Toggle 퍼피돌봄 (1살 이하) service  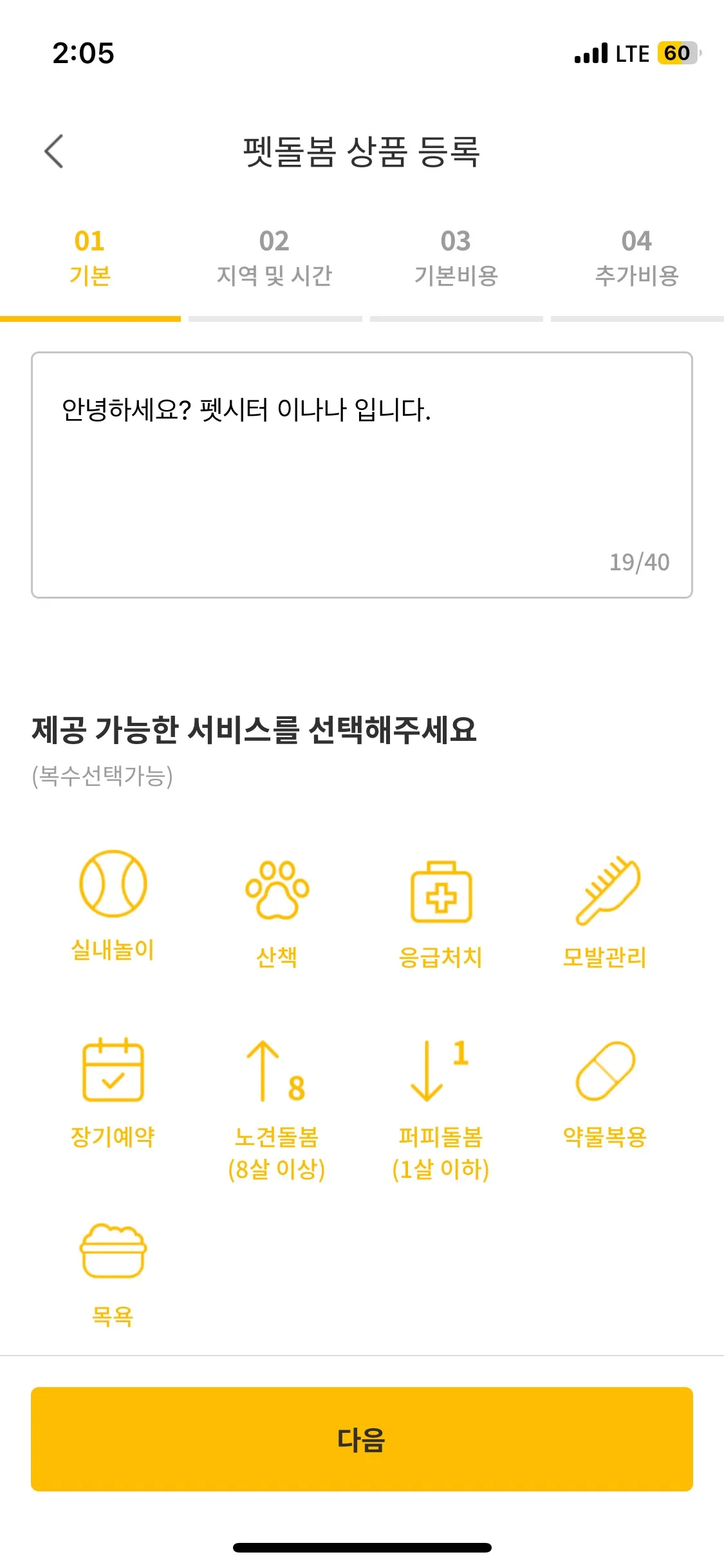pyautogui.click(x=441, y=1107)
